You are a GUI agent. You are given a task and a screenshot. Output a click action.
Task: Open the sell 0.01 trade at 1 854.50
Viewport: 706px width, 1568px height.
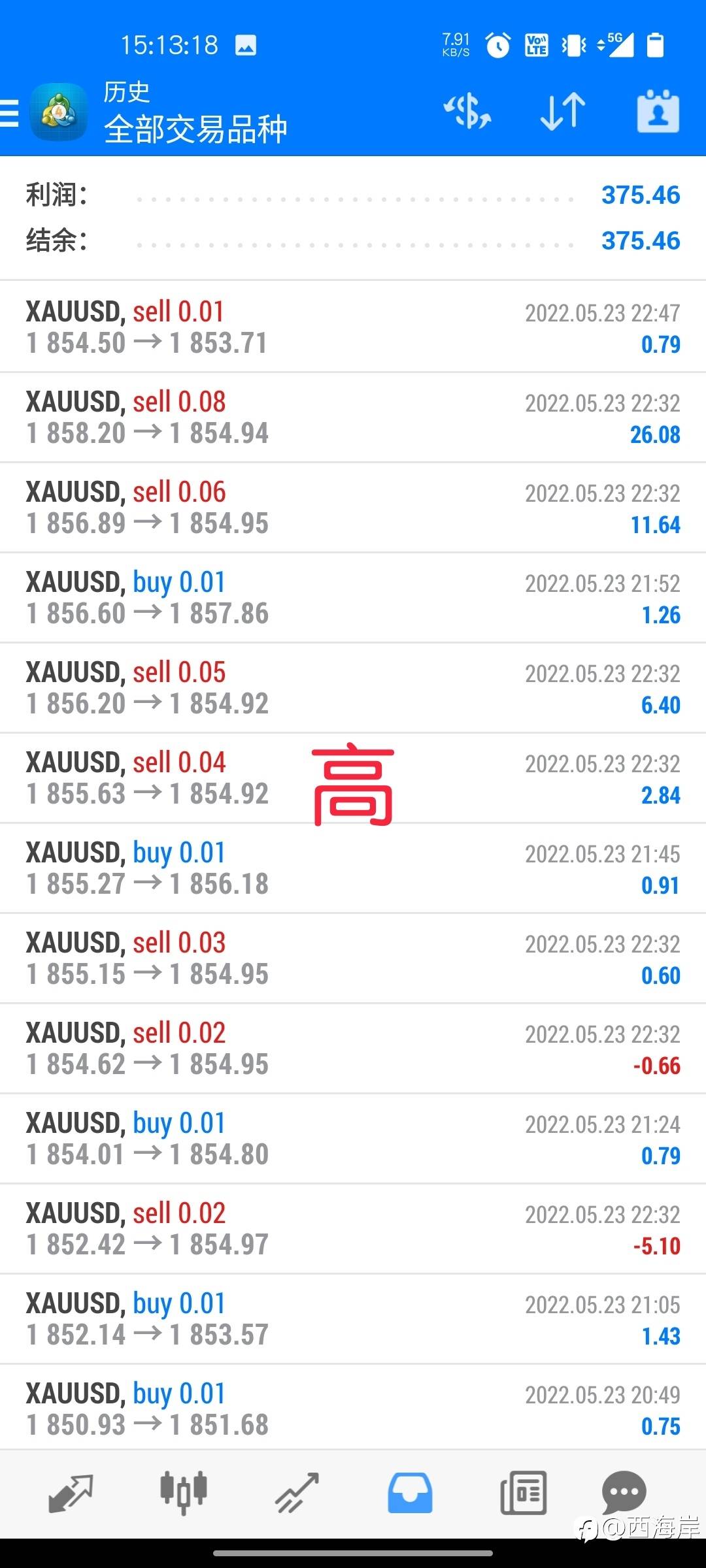353,327
